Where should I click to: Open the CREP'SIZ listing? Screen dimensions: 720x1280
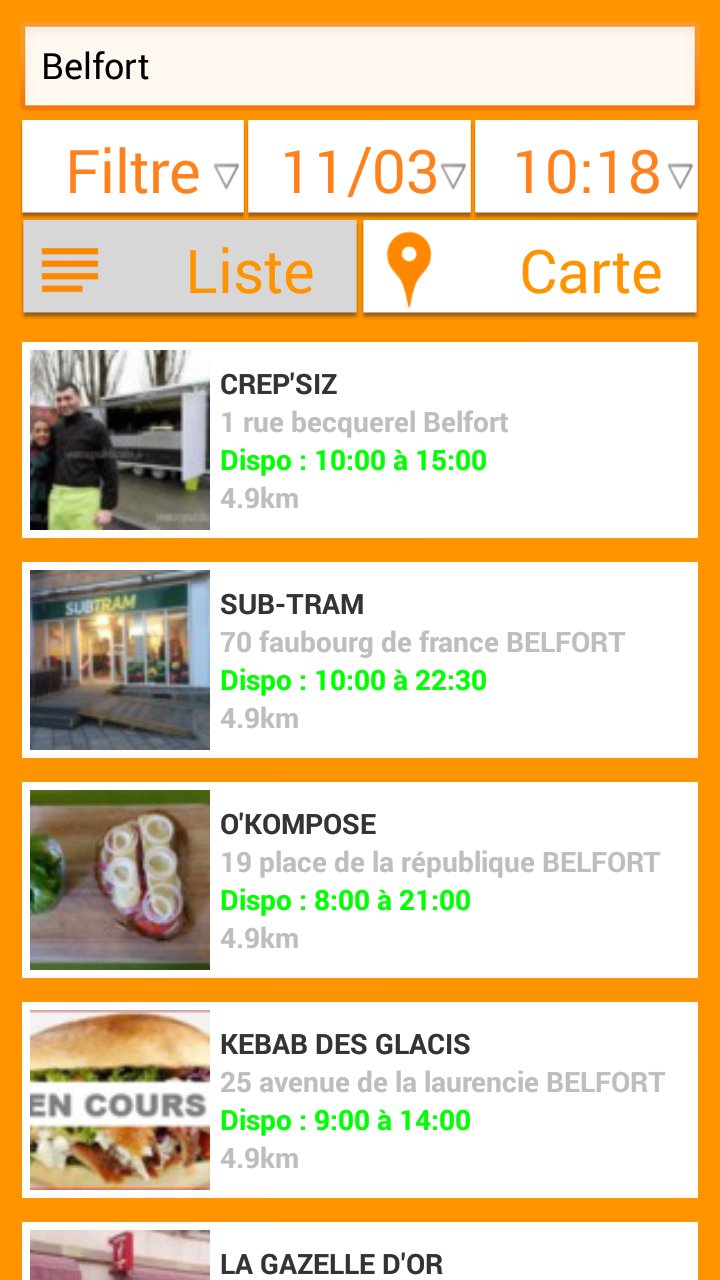360,440
